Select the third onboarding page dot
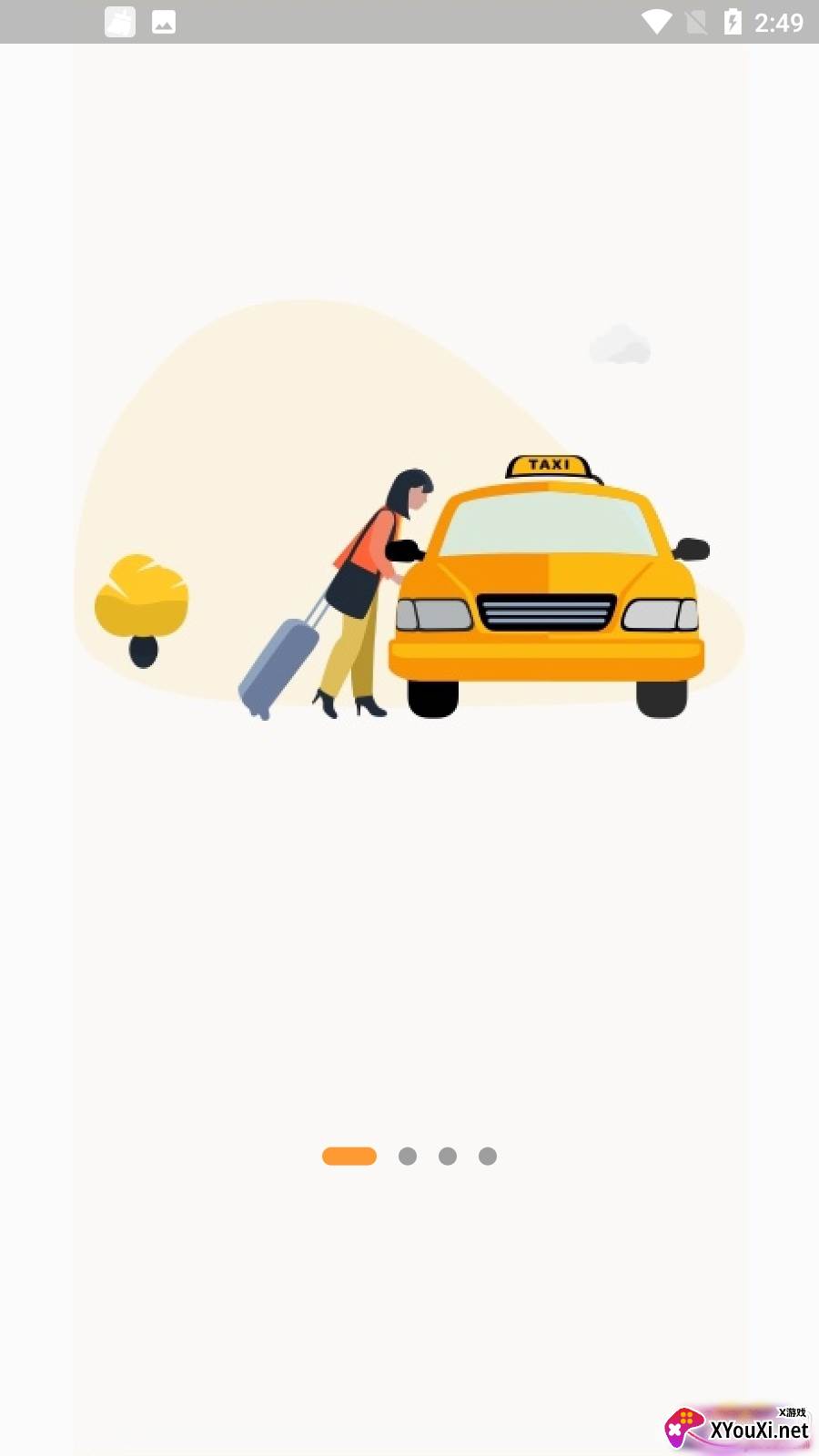Viewport: 819px width, 1456px height. (448, 1157)
